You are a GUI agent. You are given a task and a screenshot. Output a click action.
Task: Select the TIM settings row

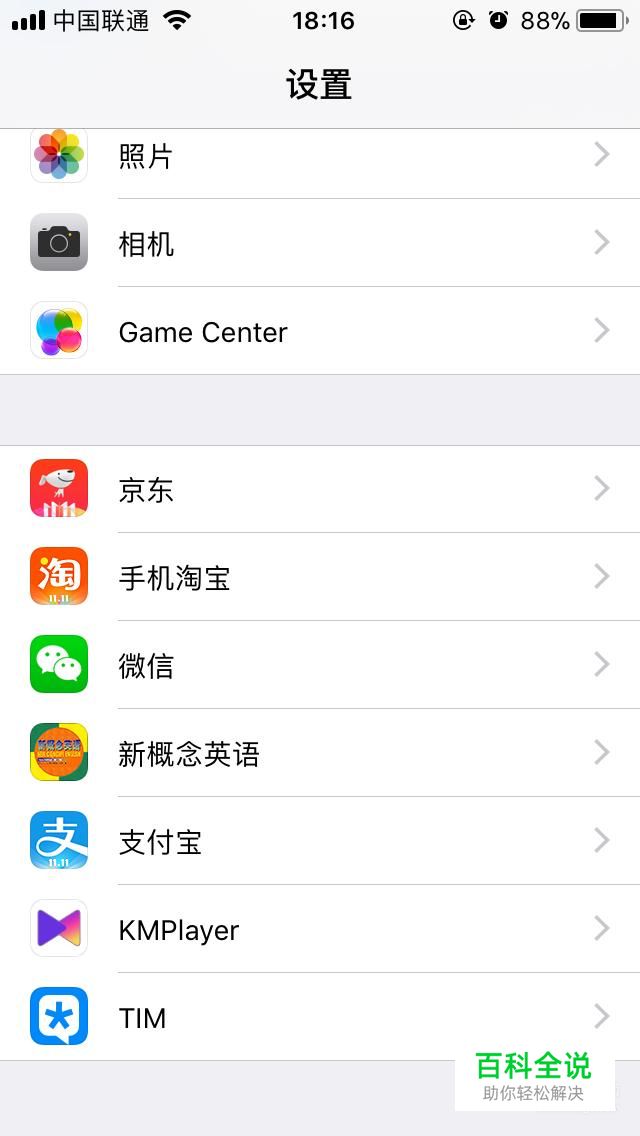coord(320,1017)
